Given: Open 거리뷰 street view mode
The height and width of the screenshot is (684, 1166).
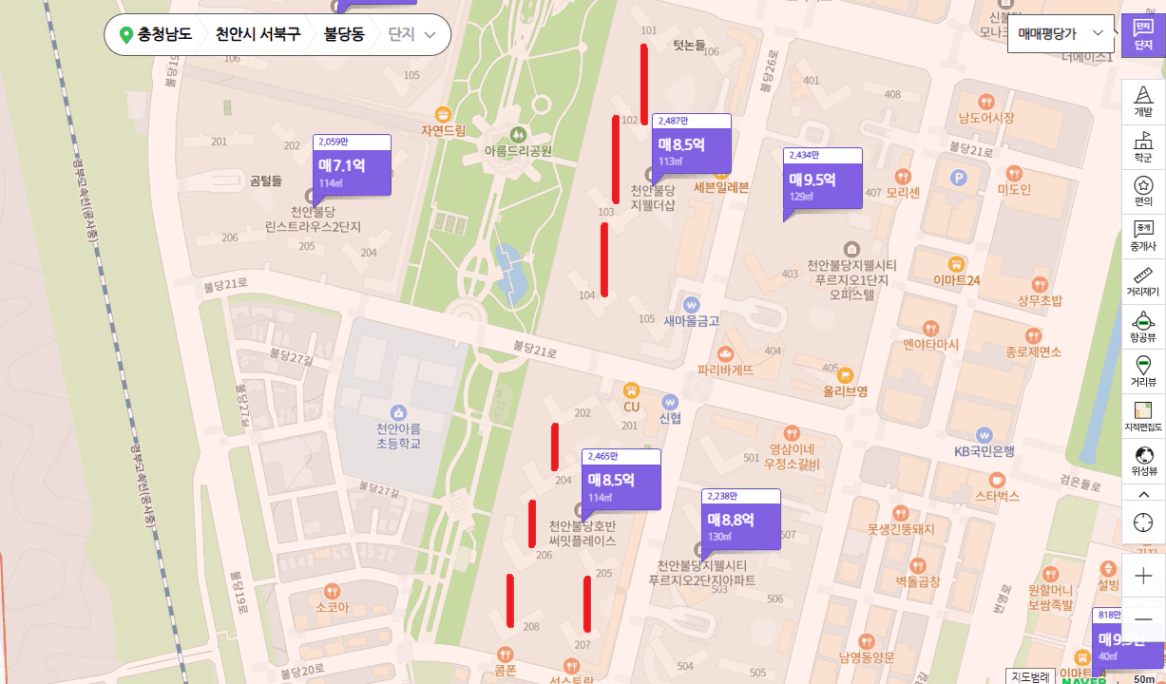Looking at the screenshot, I should coord(1143,371).
